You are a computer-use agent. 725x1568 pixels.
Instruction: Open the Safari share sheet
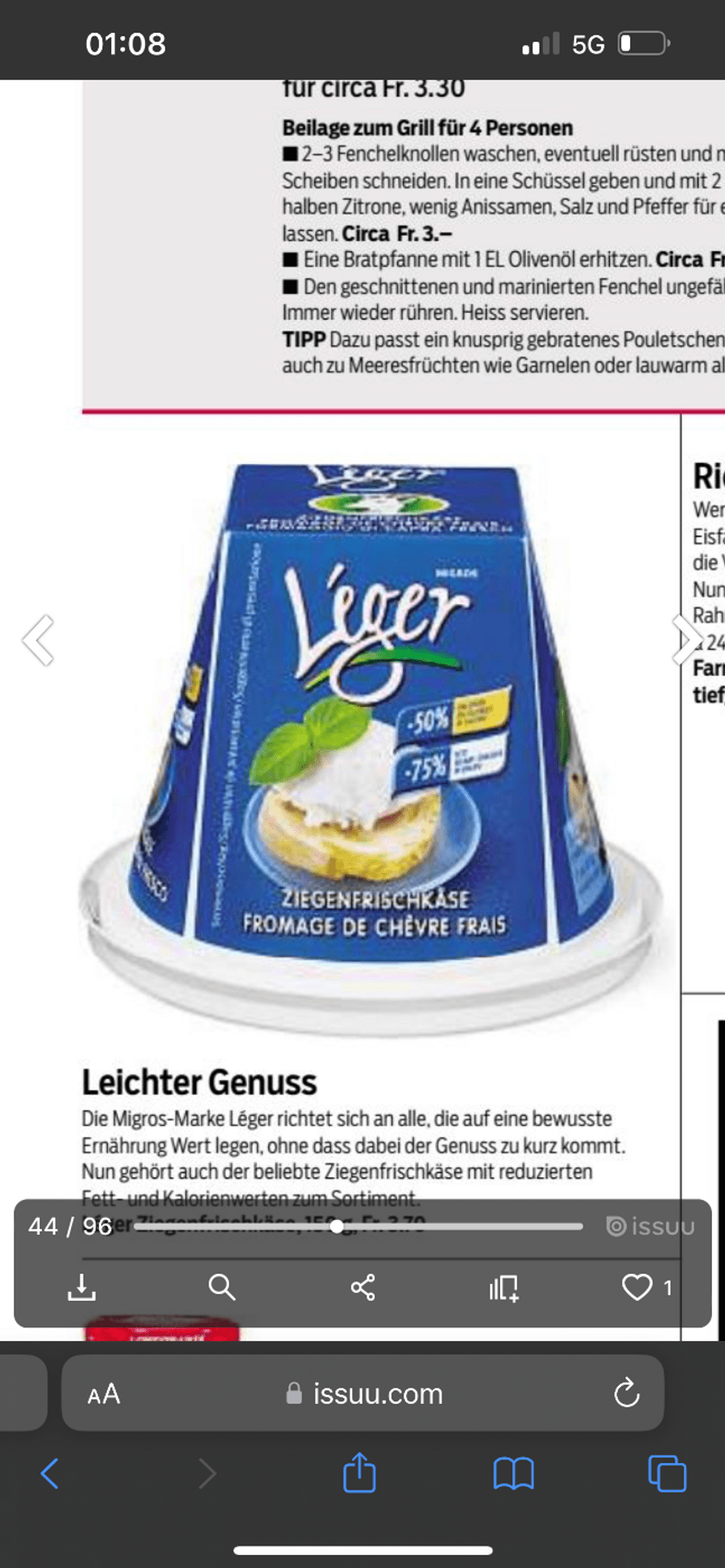(359, 1474)
